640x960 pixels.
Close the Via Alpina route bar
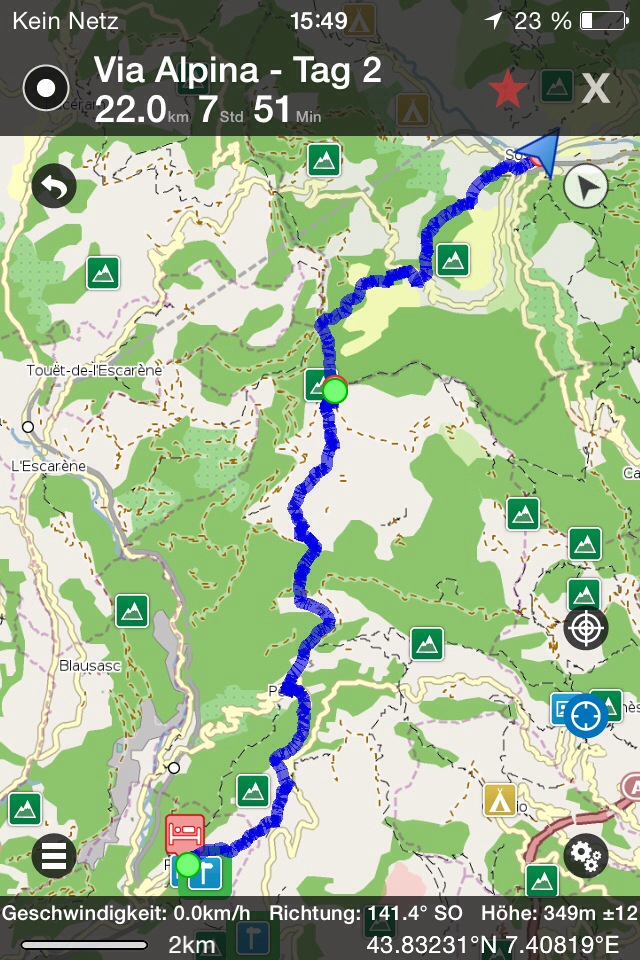(596, 89)
